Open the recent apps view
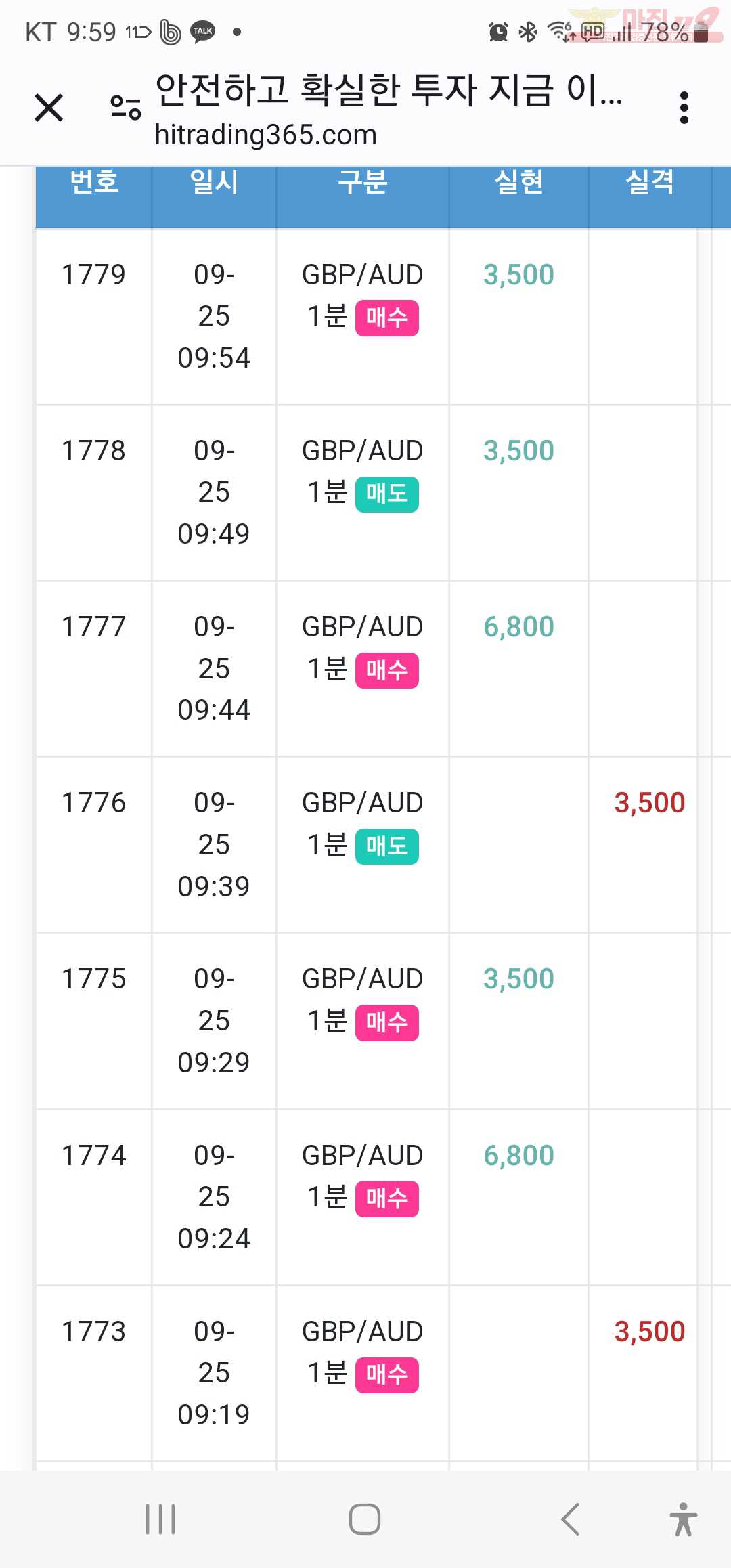Image resolution: width=731 pixels, height=1568 pixels. (160, 1519)
